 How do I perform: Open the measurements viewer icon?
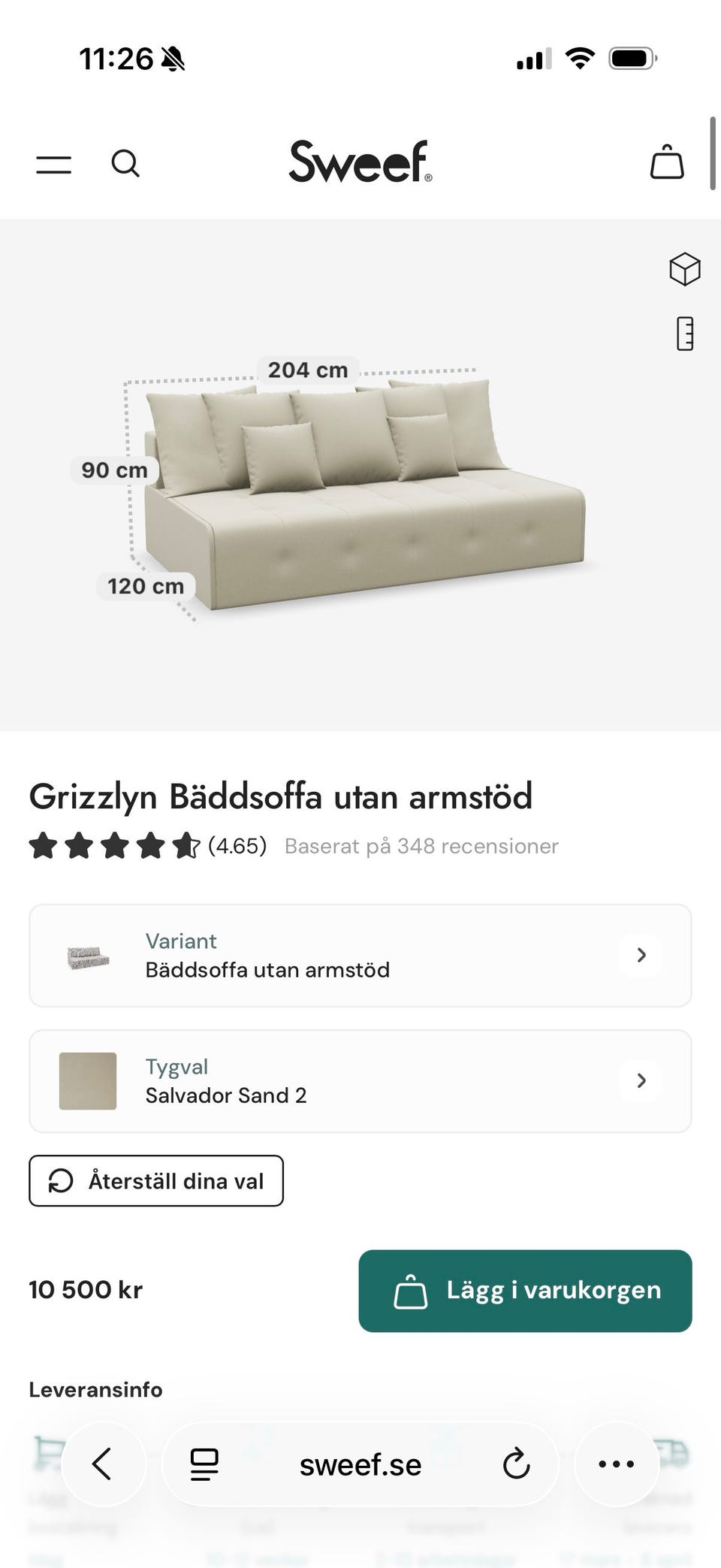pos(684,334)
